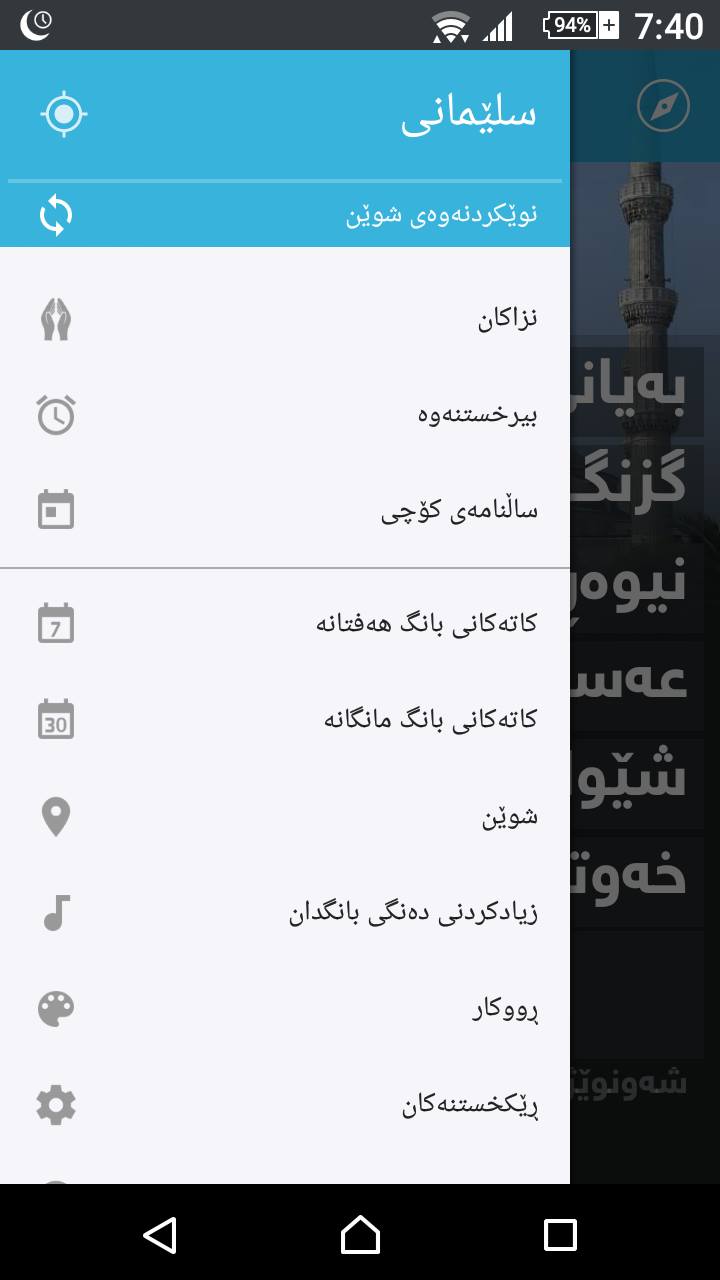This screenshot has width=720, height=1280.
Task: Open بیرخستنەوە reminders
Action: [285, 414]
